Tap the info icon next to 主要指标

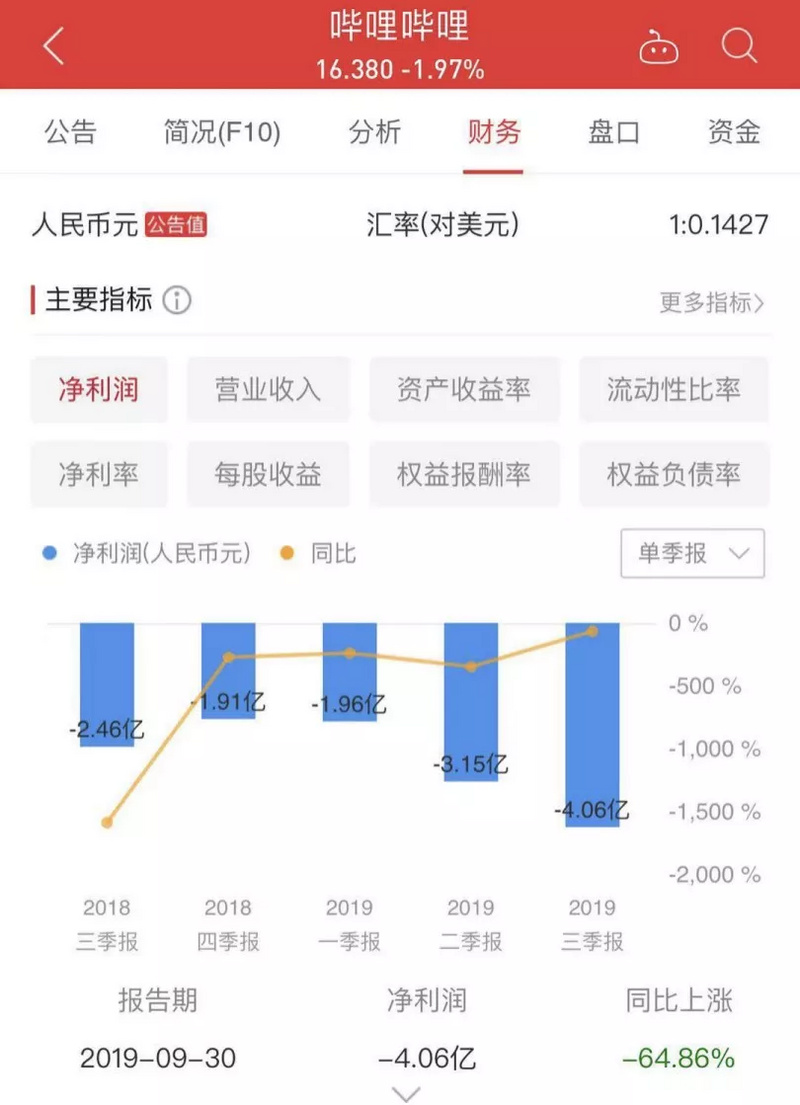178,300
